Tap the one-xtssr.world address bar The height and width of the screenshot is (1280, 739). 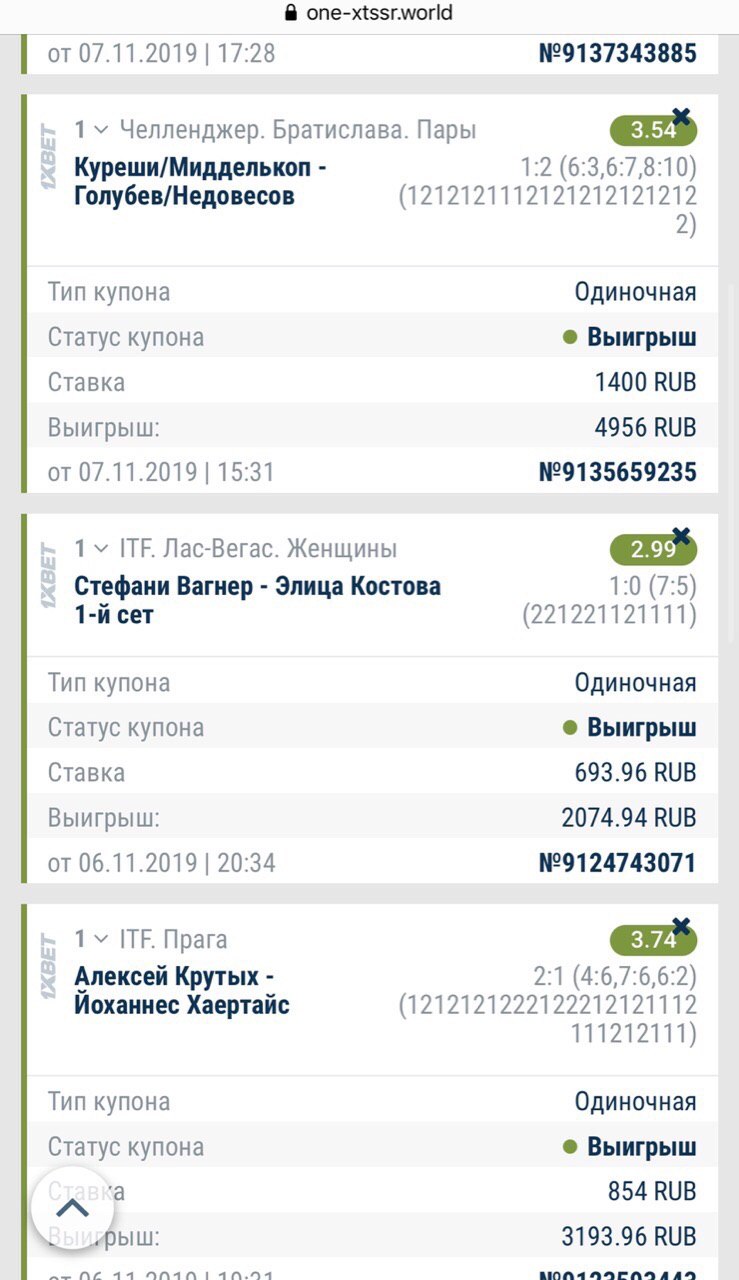tap(369, 13)
